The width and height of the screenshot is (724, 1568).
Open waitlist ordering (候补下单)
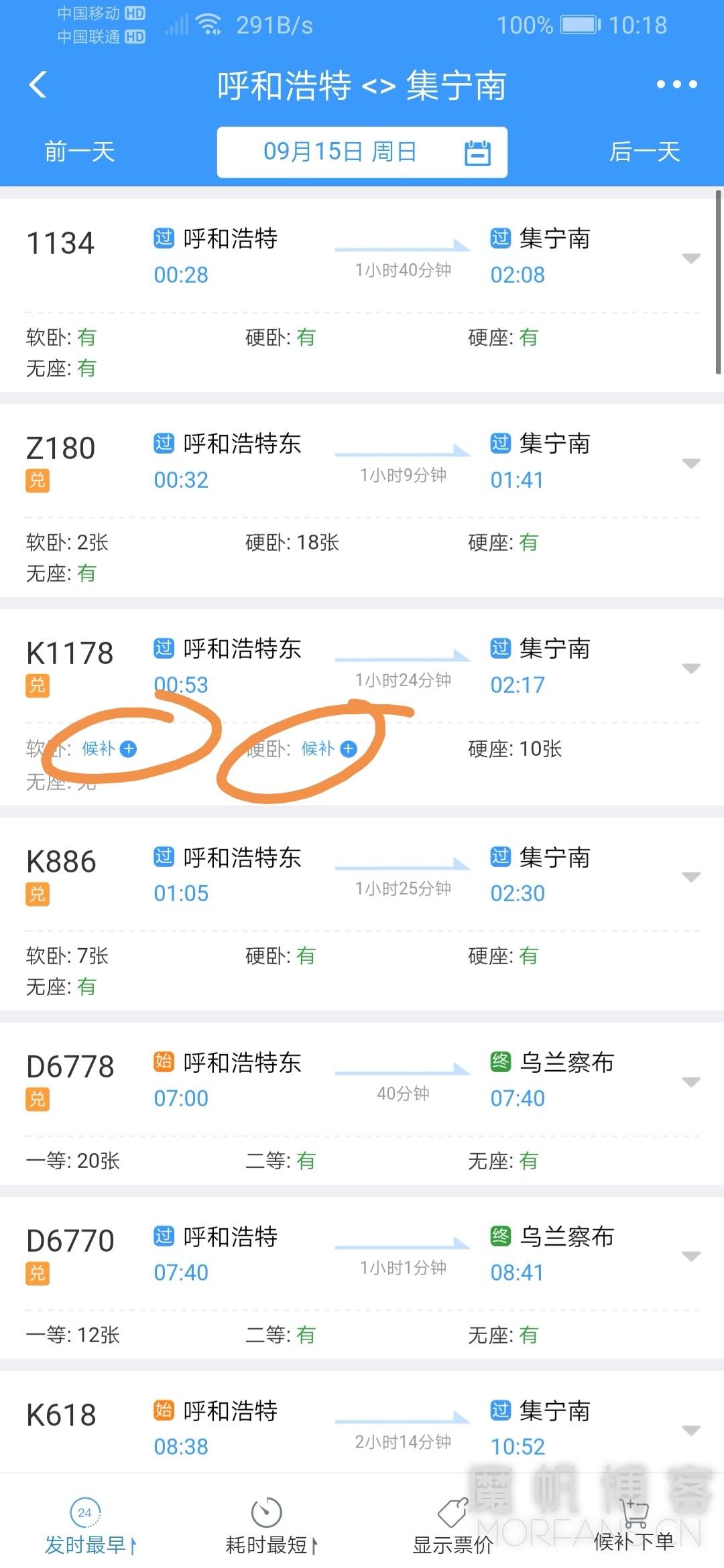click(x=633, y=1526)
